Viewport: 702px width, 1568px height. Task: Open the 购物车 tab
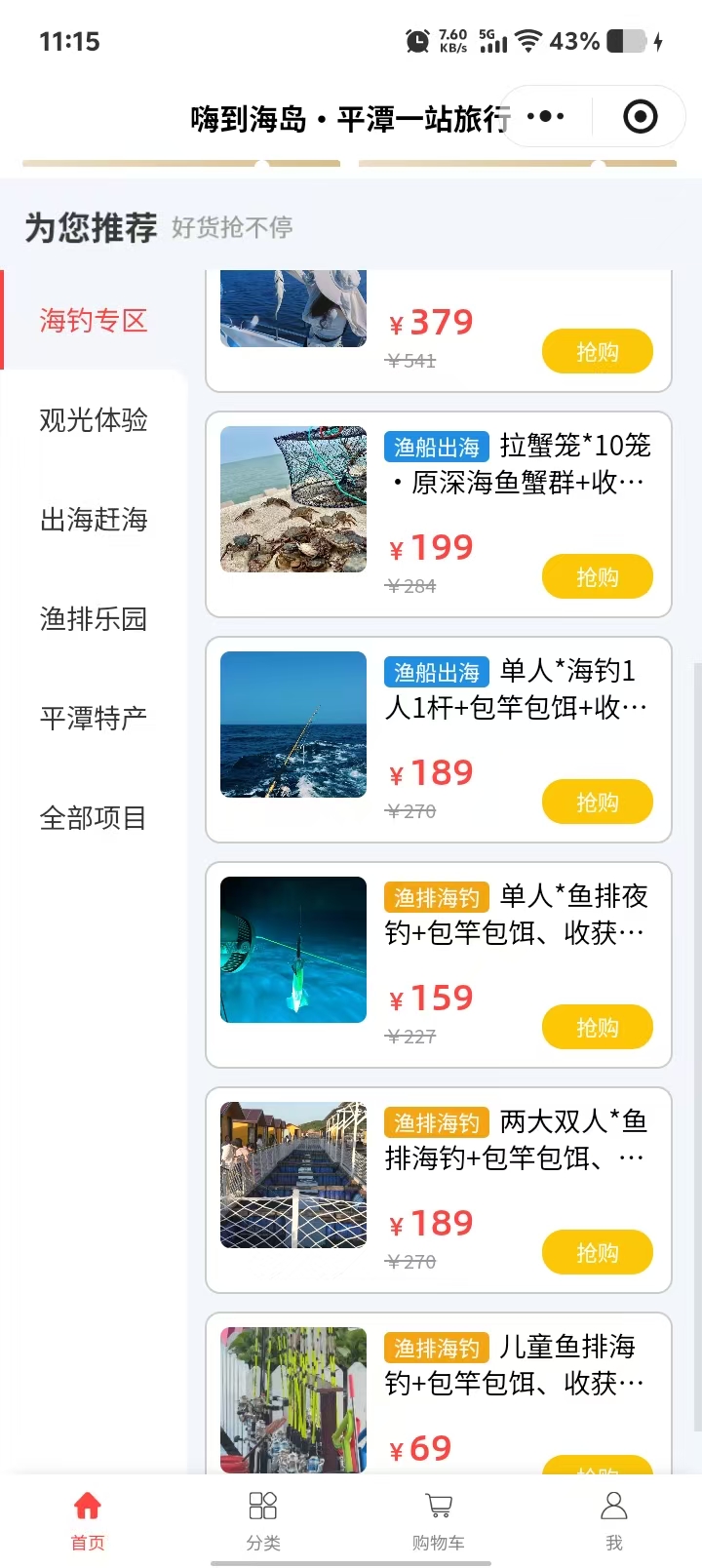tap(439, 1519)
